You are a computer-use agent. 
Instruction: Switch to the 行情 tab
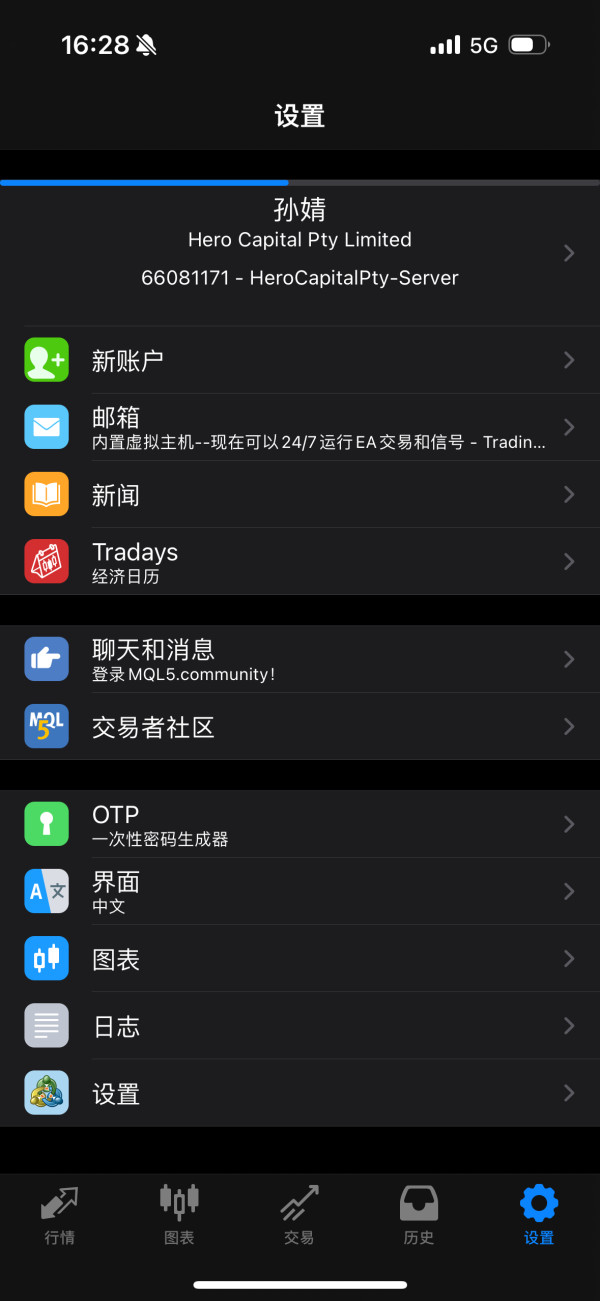click(60, 1214)
